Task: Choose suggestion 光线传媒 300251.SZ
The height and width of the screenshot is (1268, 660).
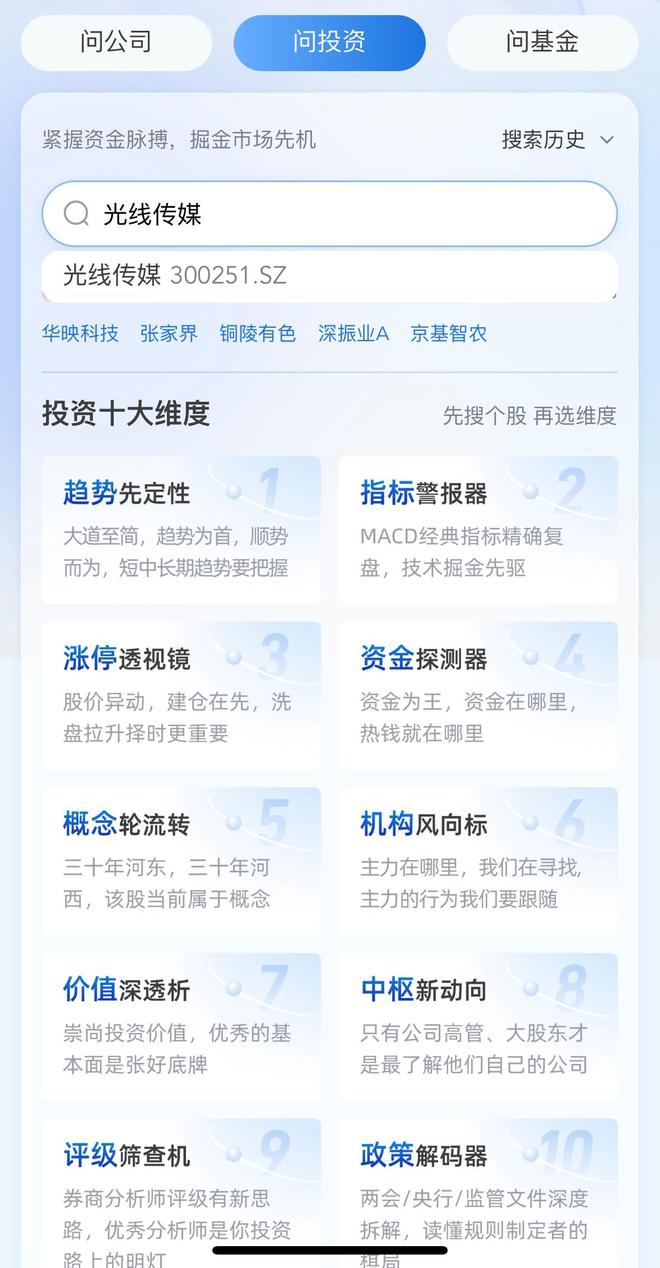Action: tap(175, 275)
